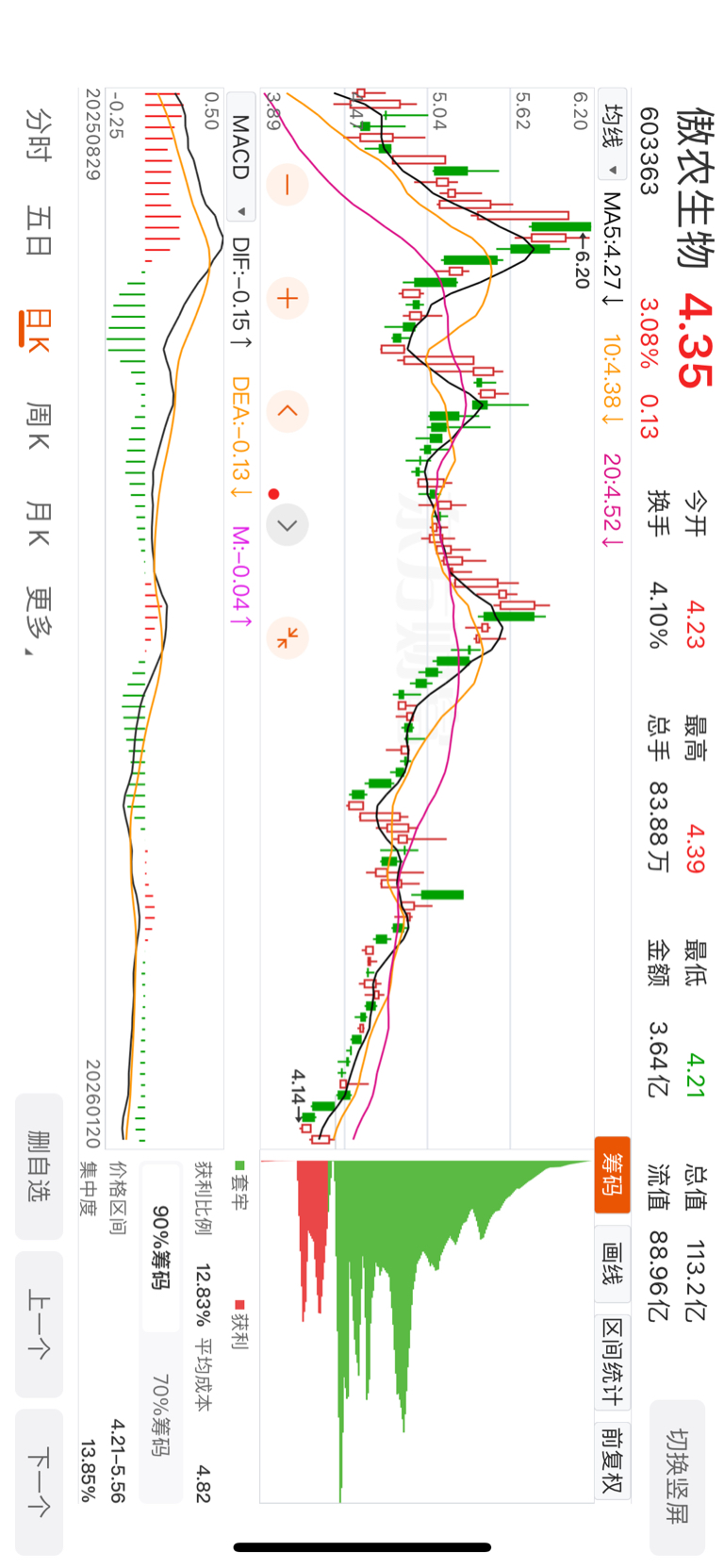Go to next stock with 下一个
This screenshot has width=724, height=1568.
coord(39,1481)
